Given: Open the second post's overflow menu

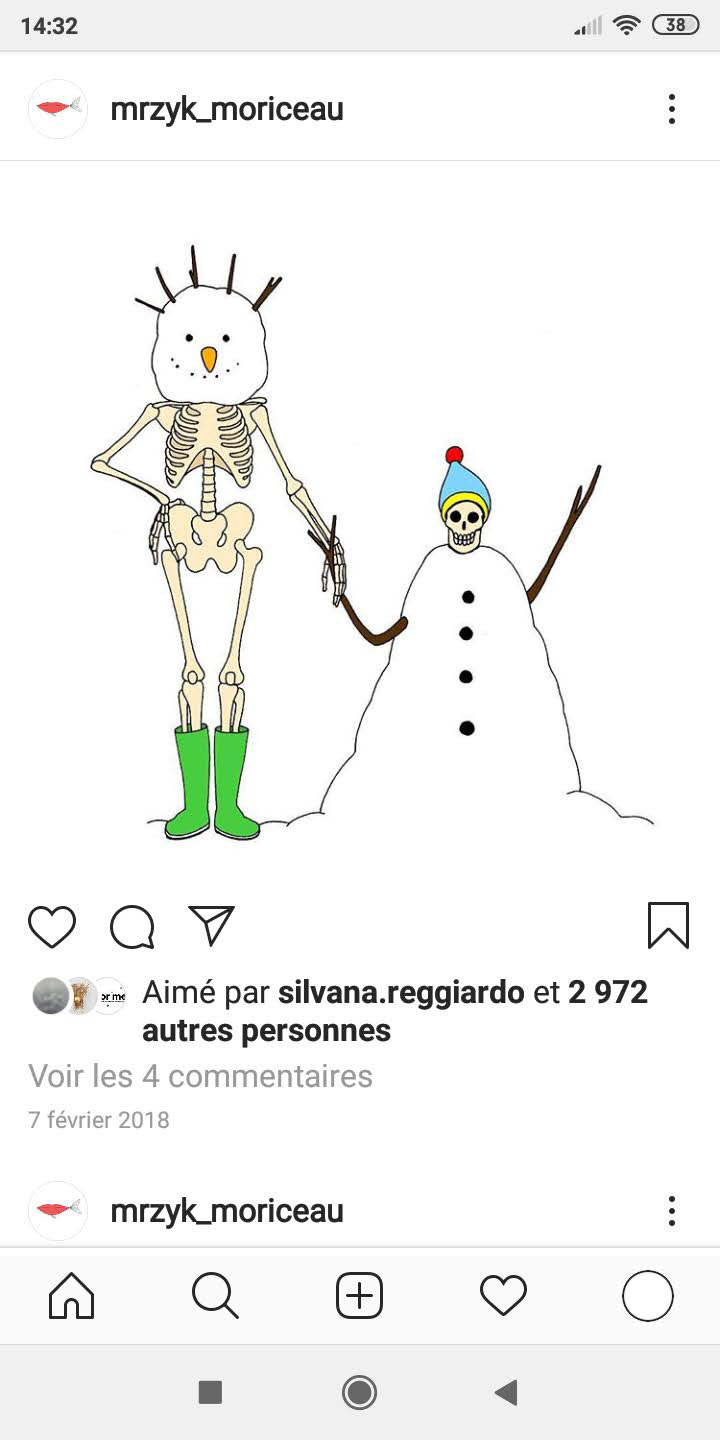Looking at the screenshot, I should pos(671,1211).
